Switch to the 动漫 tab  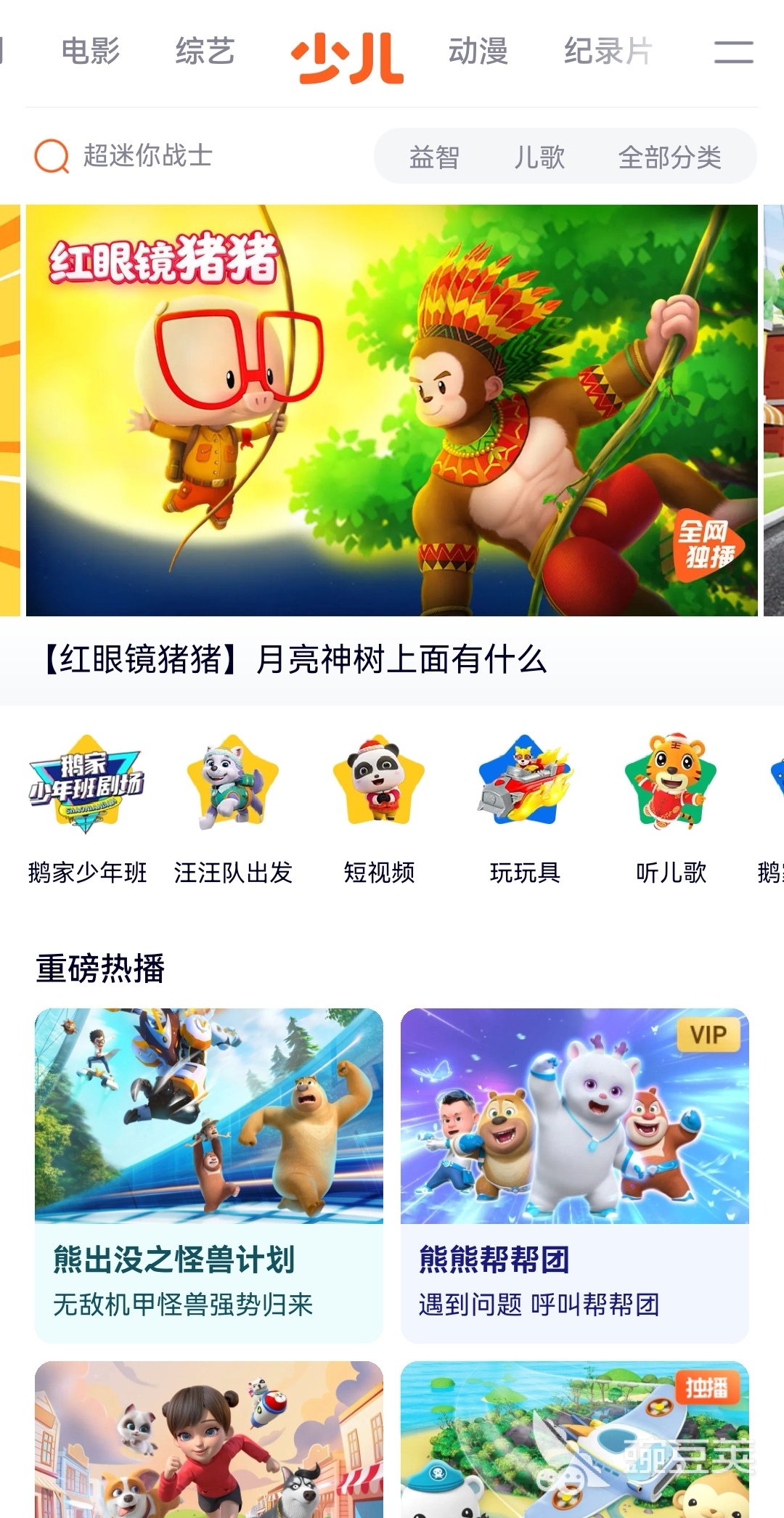coord(478,52)
